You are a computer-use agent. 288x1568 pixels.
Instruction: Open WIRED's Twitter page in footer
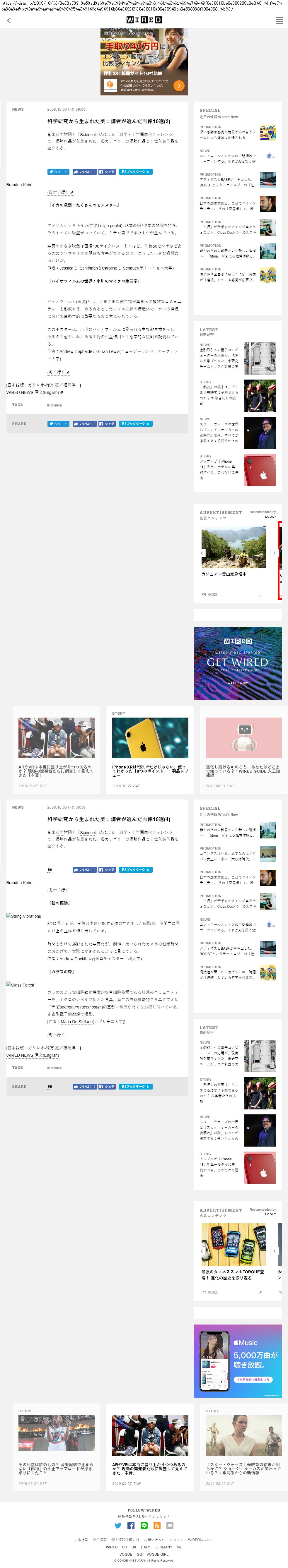[x=117, y=1525]
